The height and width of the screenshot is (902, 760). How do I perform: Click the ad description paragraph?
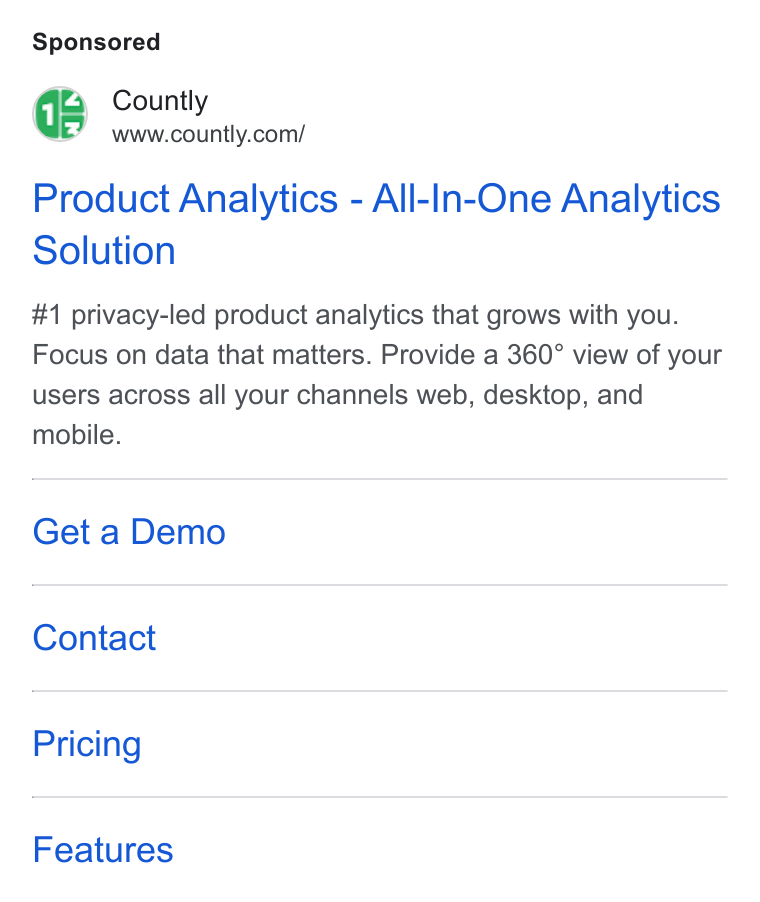[377, 375]
